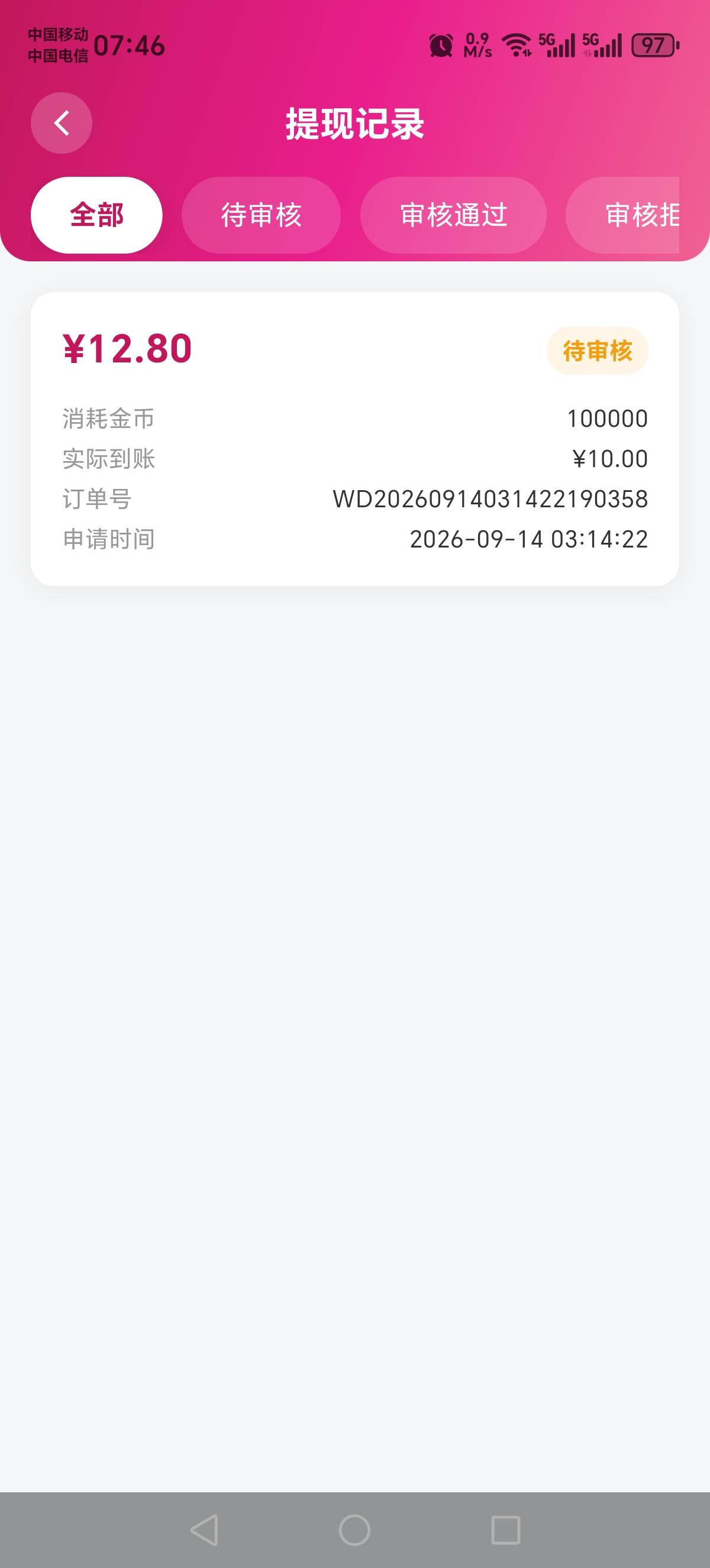Open the ¥12.80 withdrawal record card

355,439
